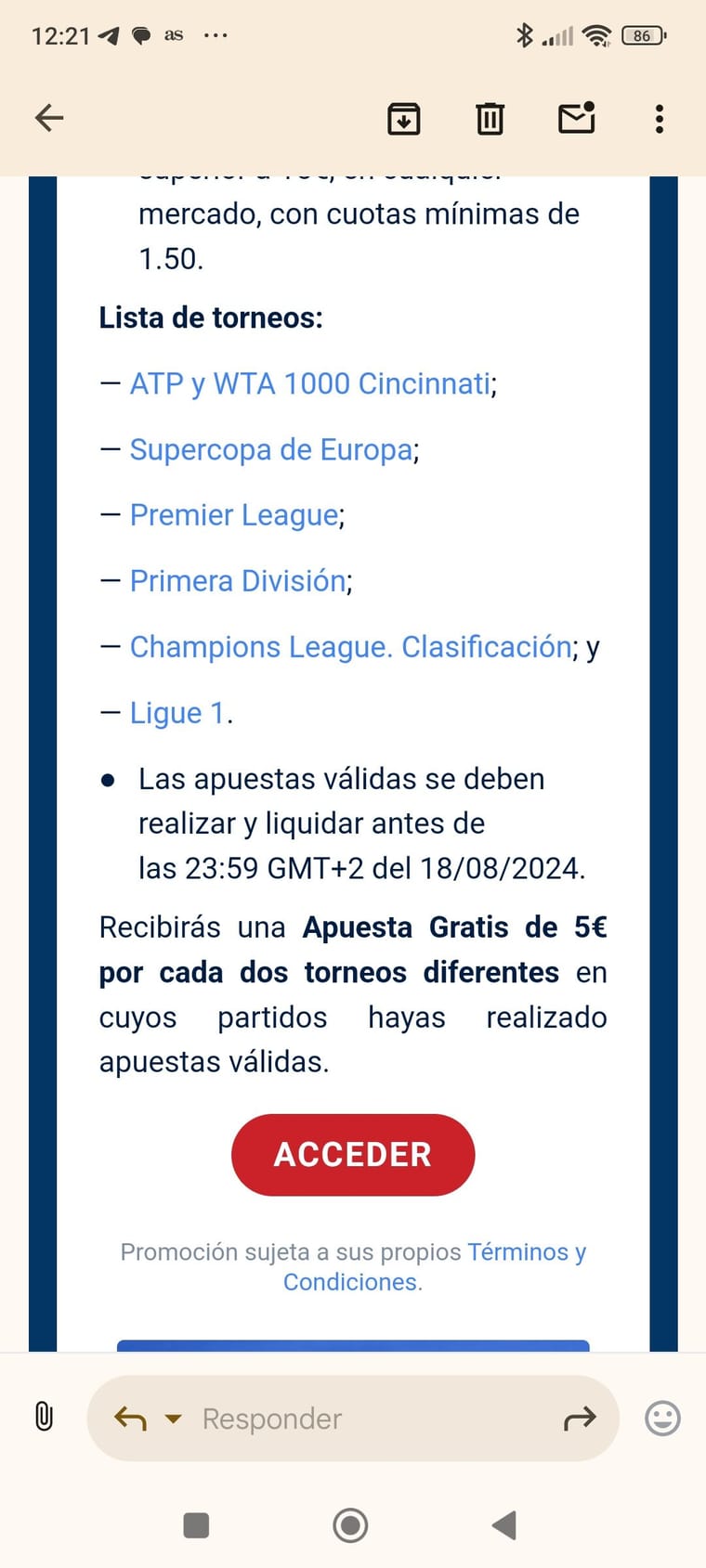Image resolution: width=706 pixels, height=1568 pixels.
Task: Follow the Premier League link
Action: click(234, 515)
